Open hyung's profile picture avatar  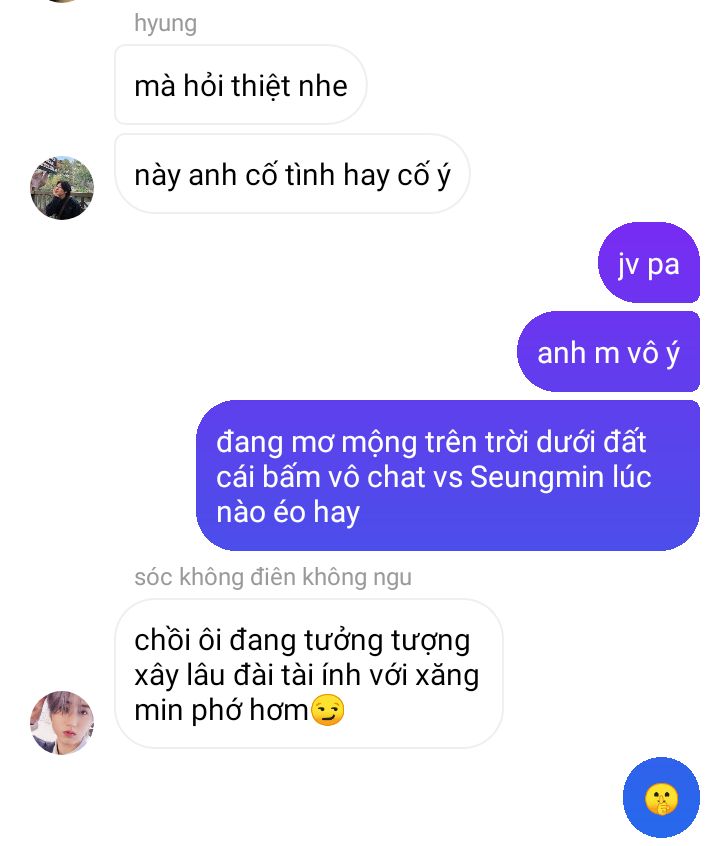62,187
